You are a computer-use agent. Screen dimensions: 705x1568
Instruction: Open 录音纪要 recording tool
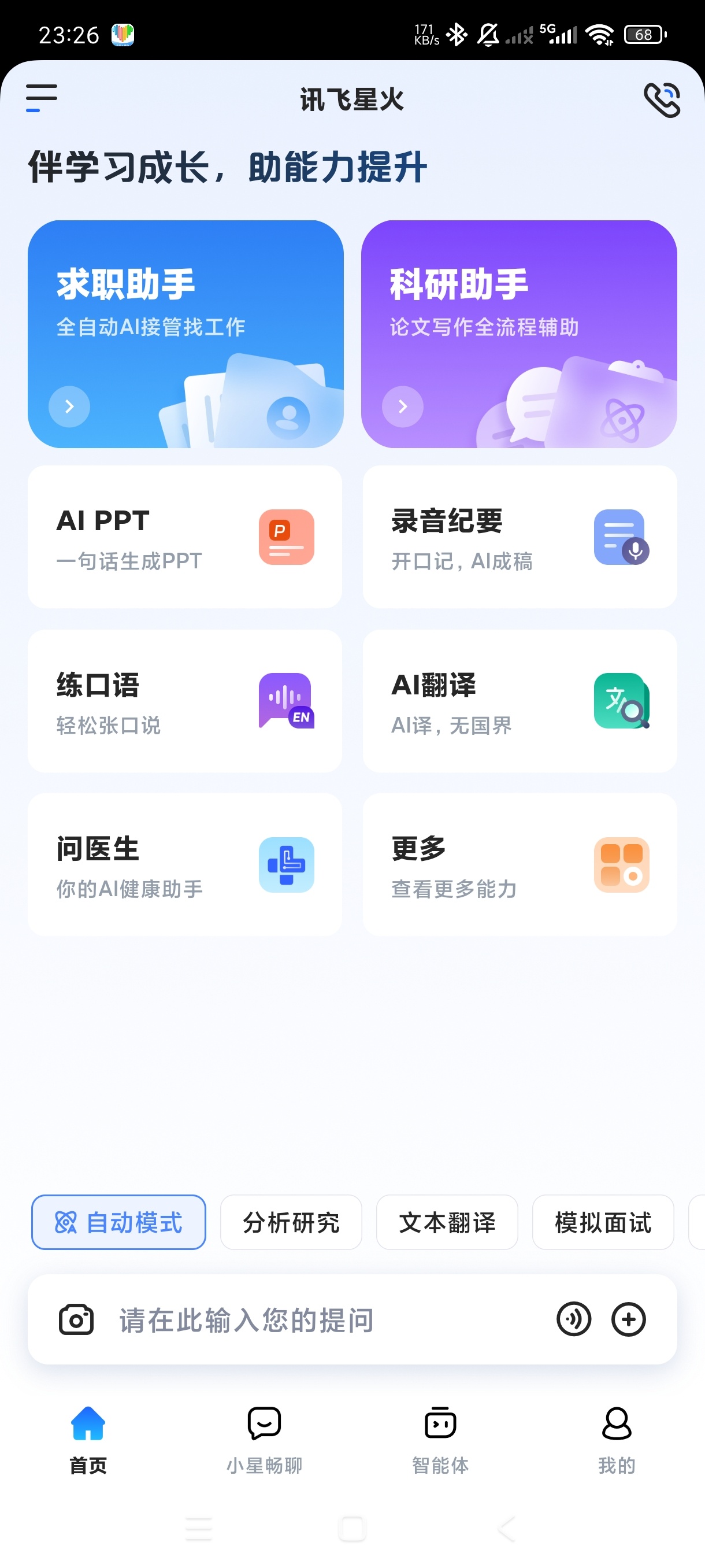click(520, 537)
